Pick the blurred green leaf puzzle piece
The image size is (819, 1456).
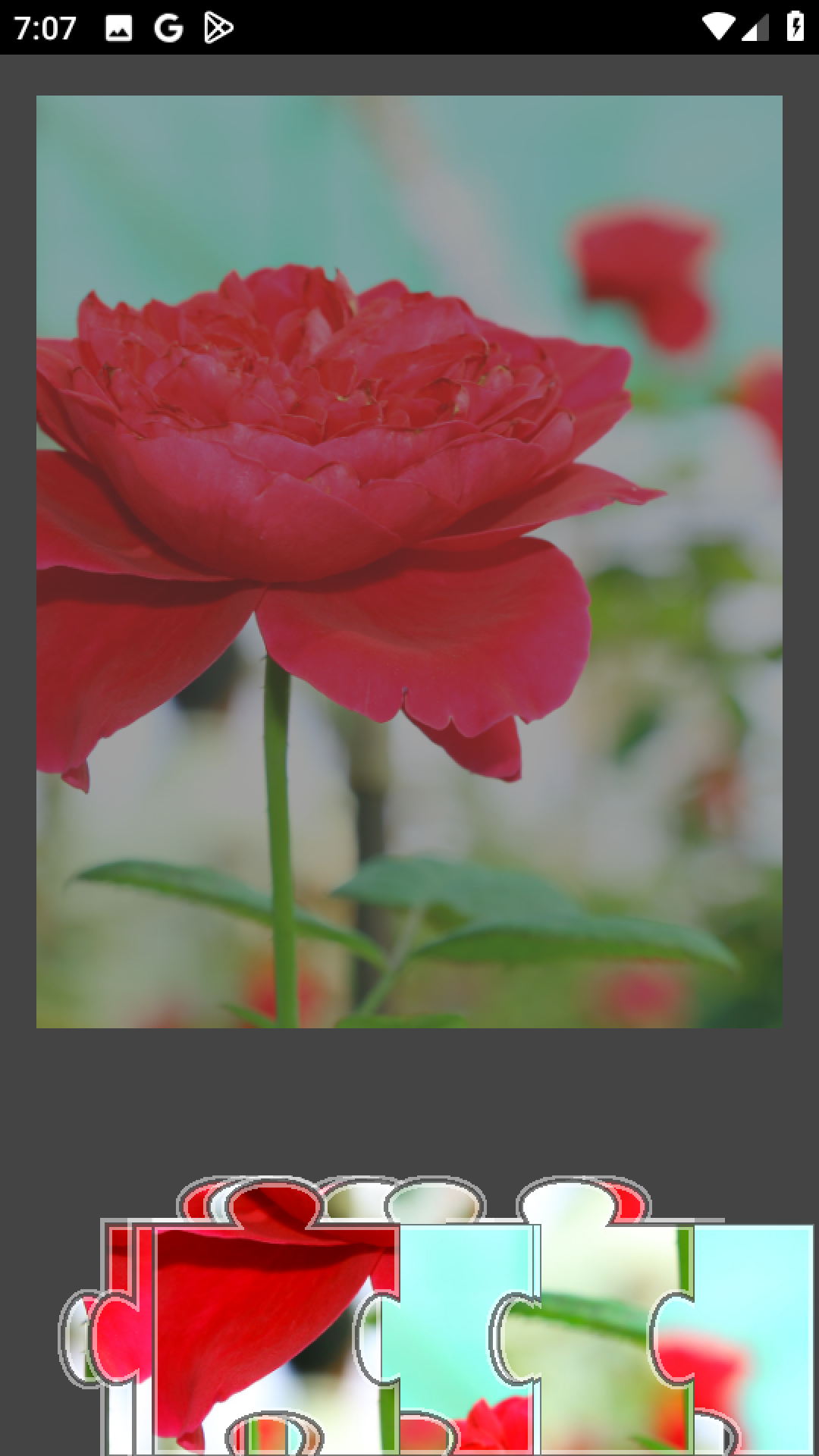coord(607,1335)
